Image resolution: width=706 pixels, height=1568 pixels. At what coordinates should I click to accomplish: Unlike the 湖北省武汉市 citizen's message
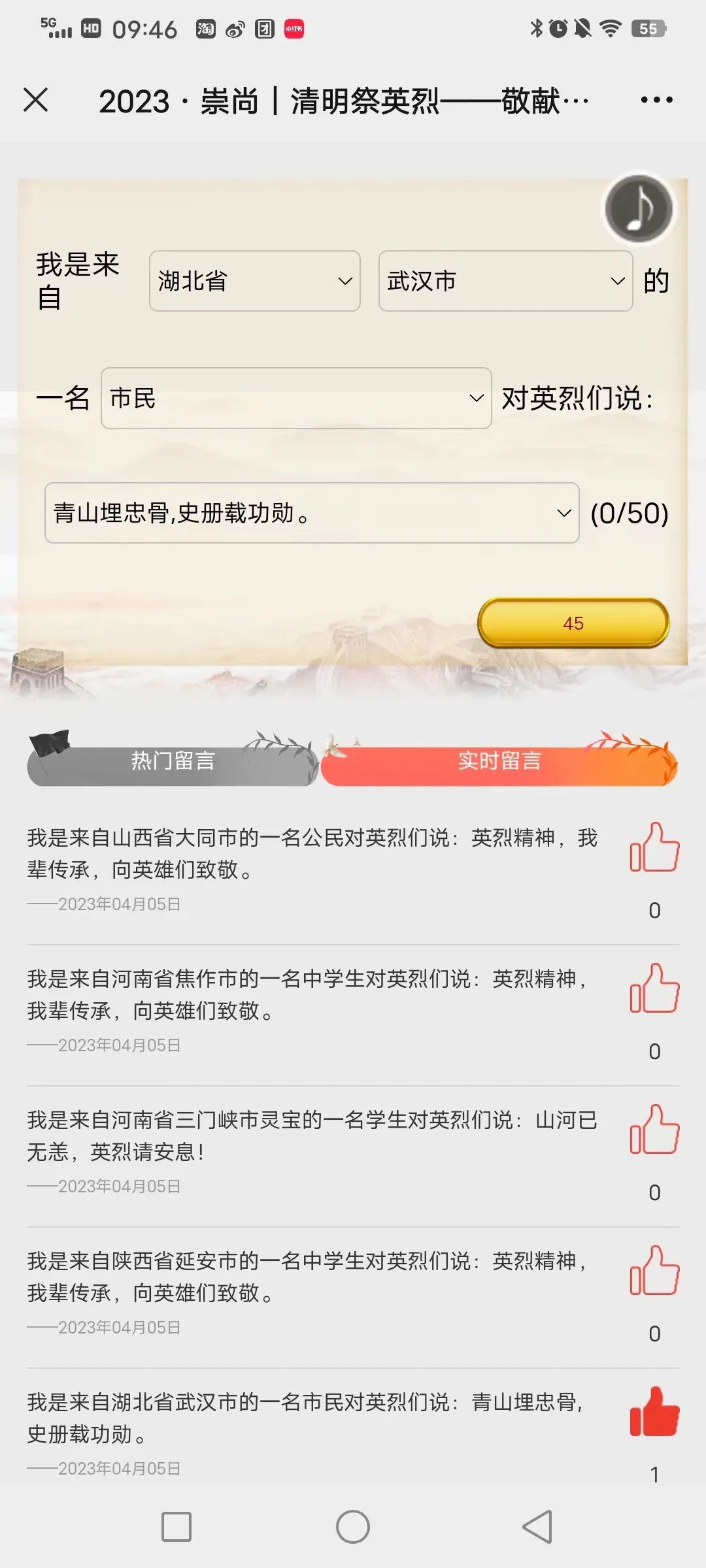[654, 1413]
